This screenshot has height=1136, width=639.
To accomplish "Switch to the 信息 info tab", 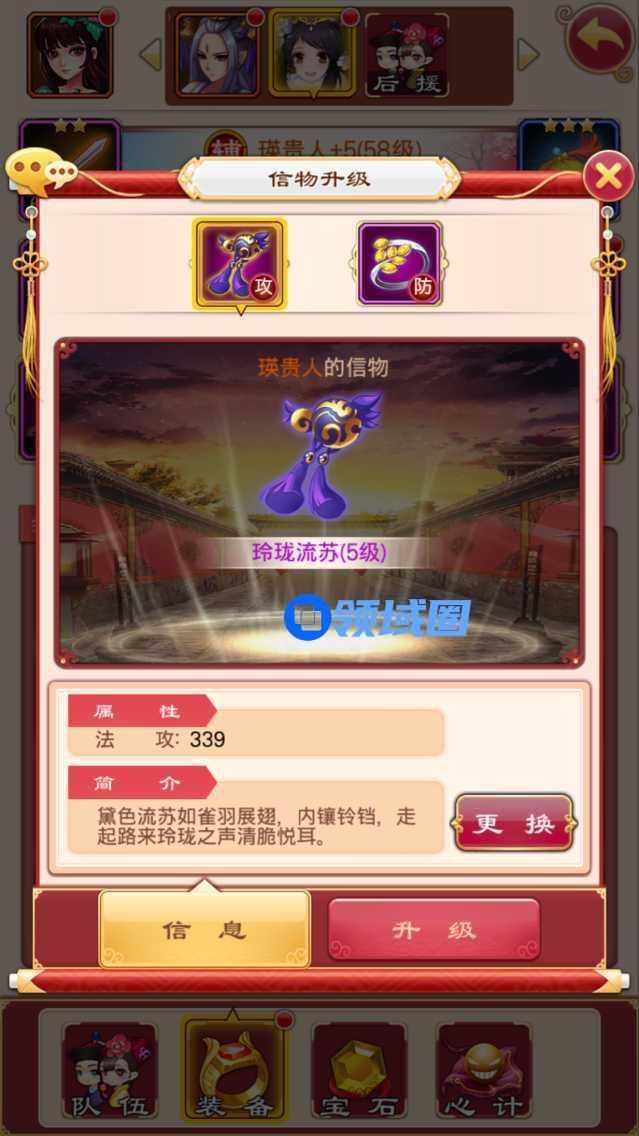I will (x=205, y=930).
